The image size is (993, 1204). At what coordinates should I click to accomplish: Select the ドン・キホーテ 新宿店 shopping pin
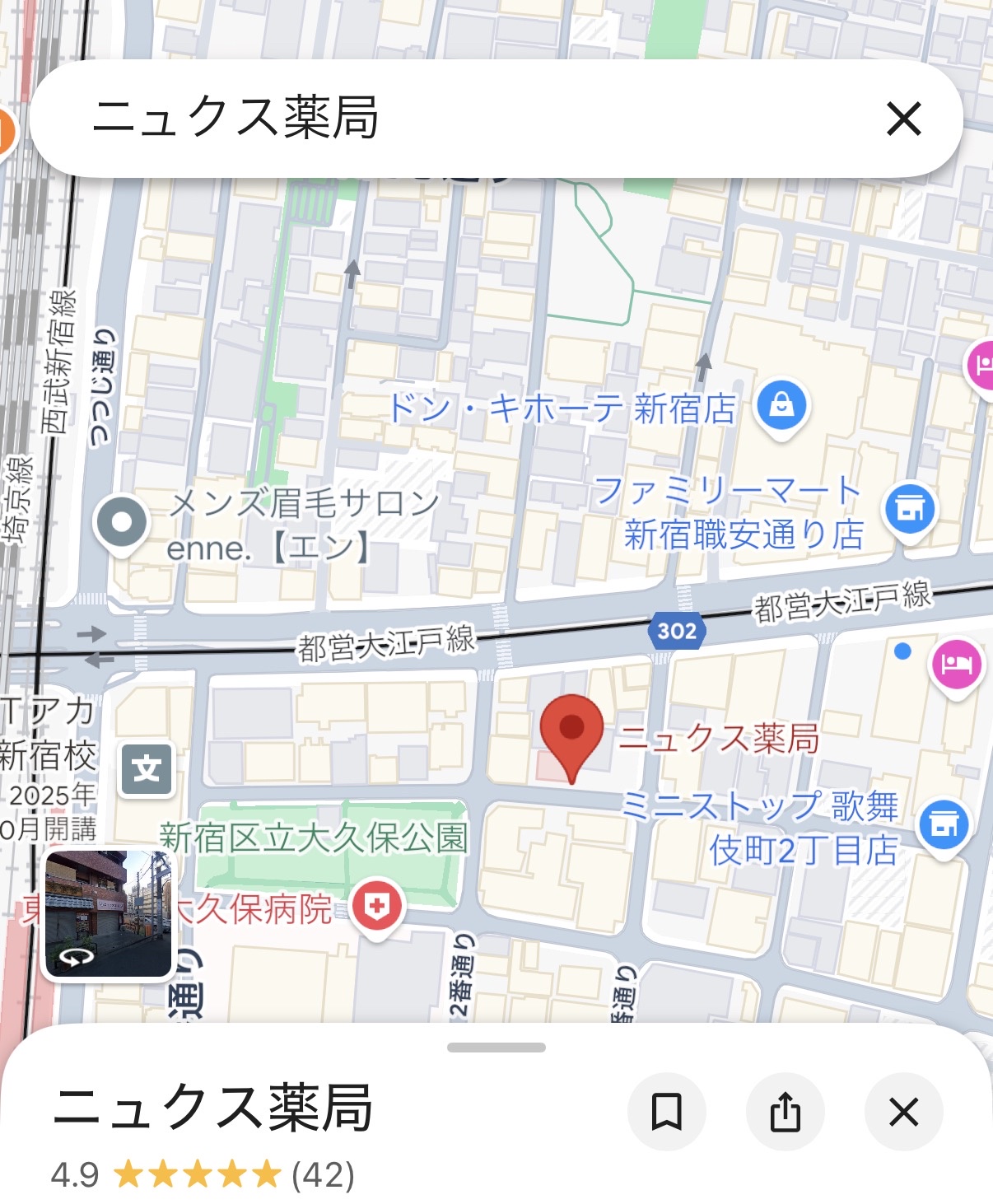(781, 405)
